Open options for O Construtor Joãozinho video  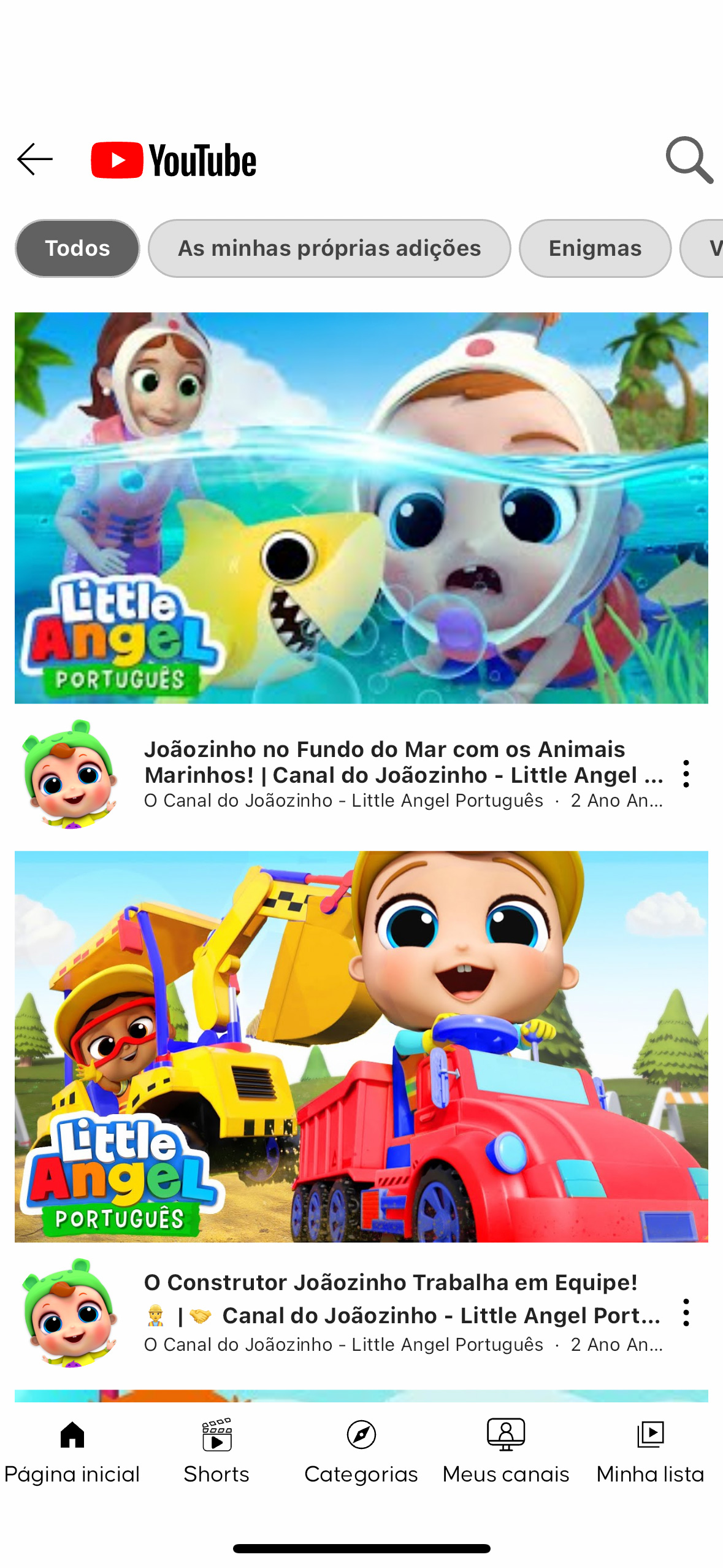tap(686, 1312)
